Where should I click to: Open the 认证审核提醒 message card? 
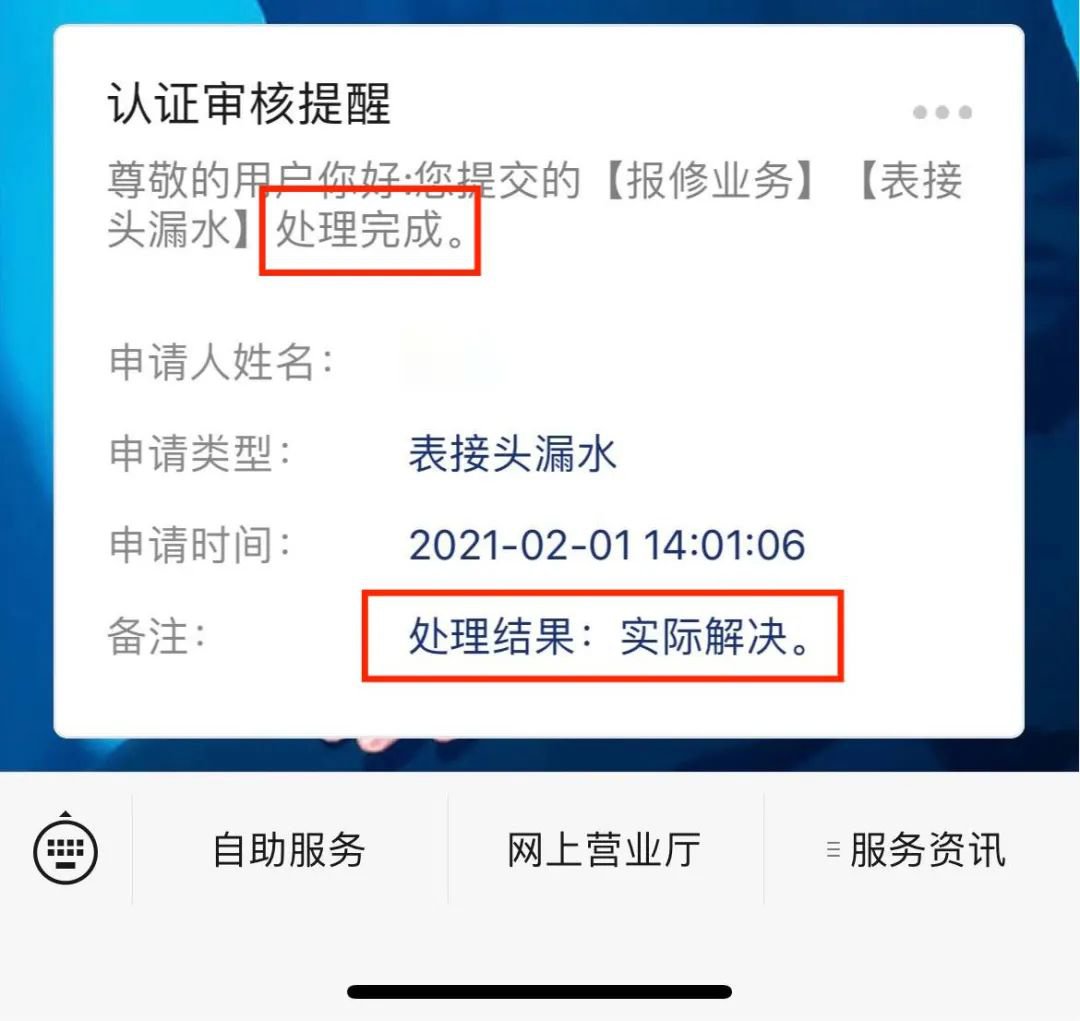(538, 400)
